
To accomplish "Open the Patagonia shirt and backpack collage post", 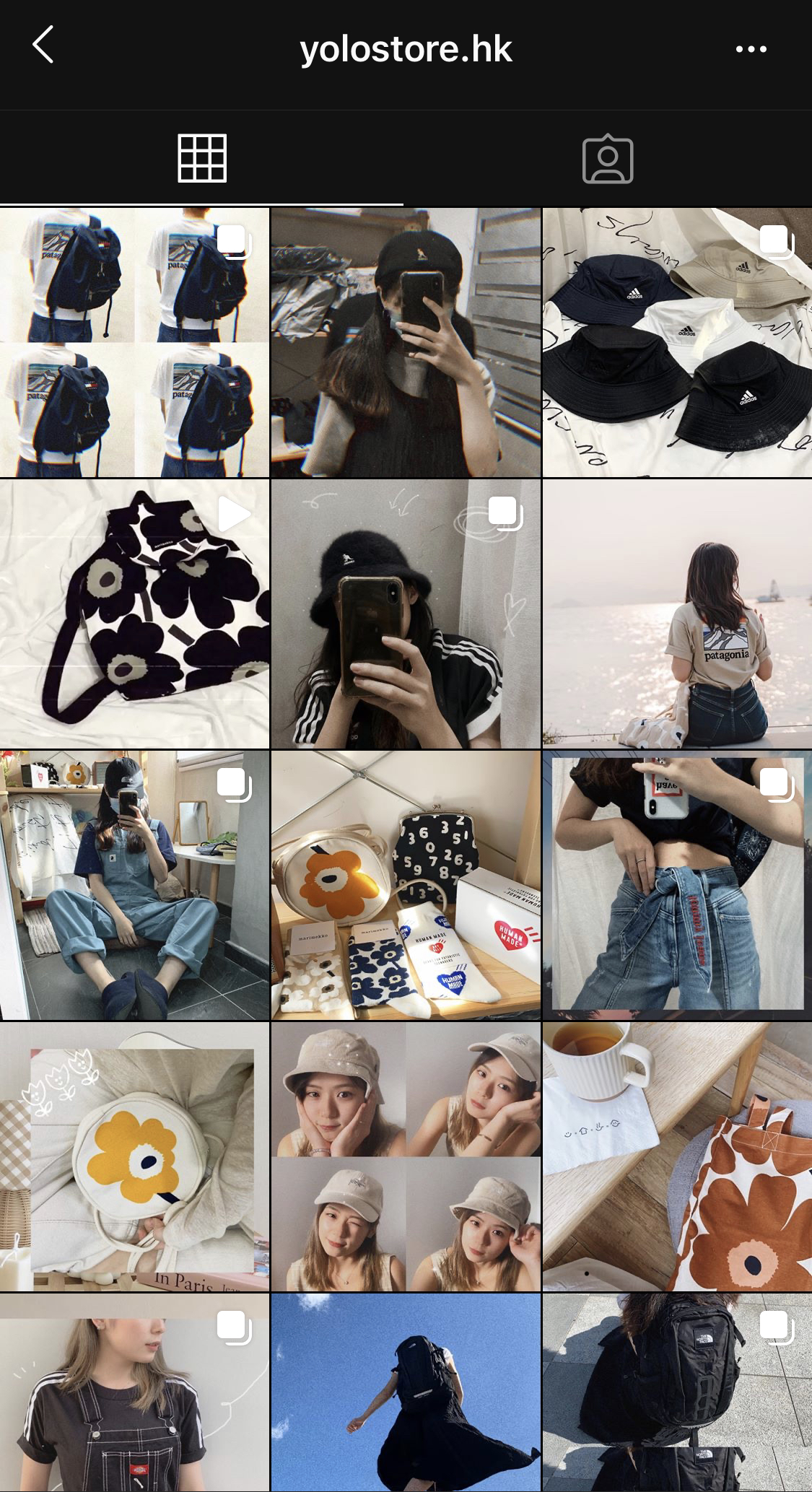I will point(134,343).
